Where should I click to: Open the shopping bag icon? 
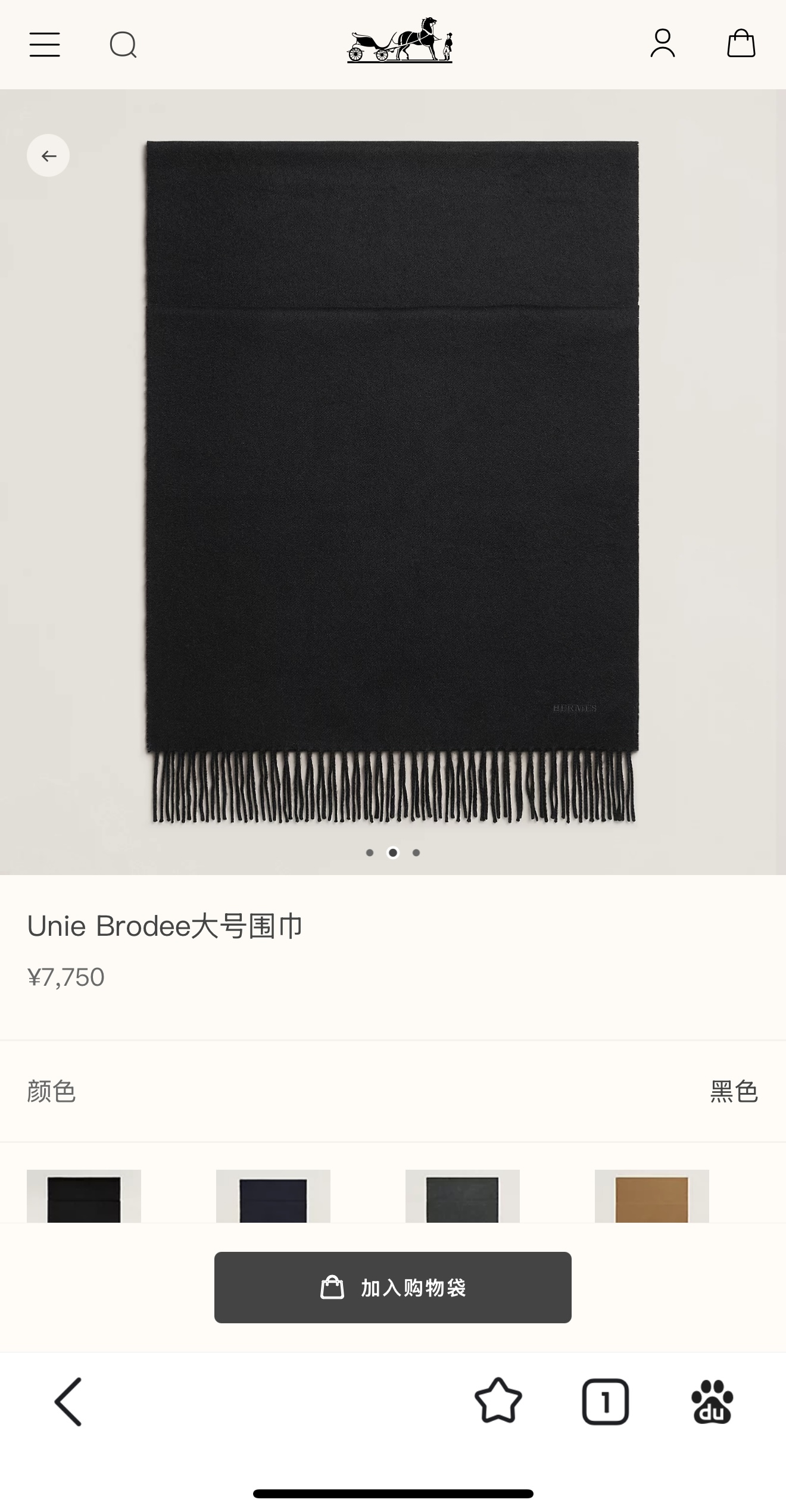click(741, 43)
